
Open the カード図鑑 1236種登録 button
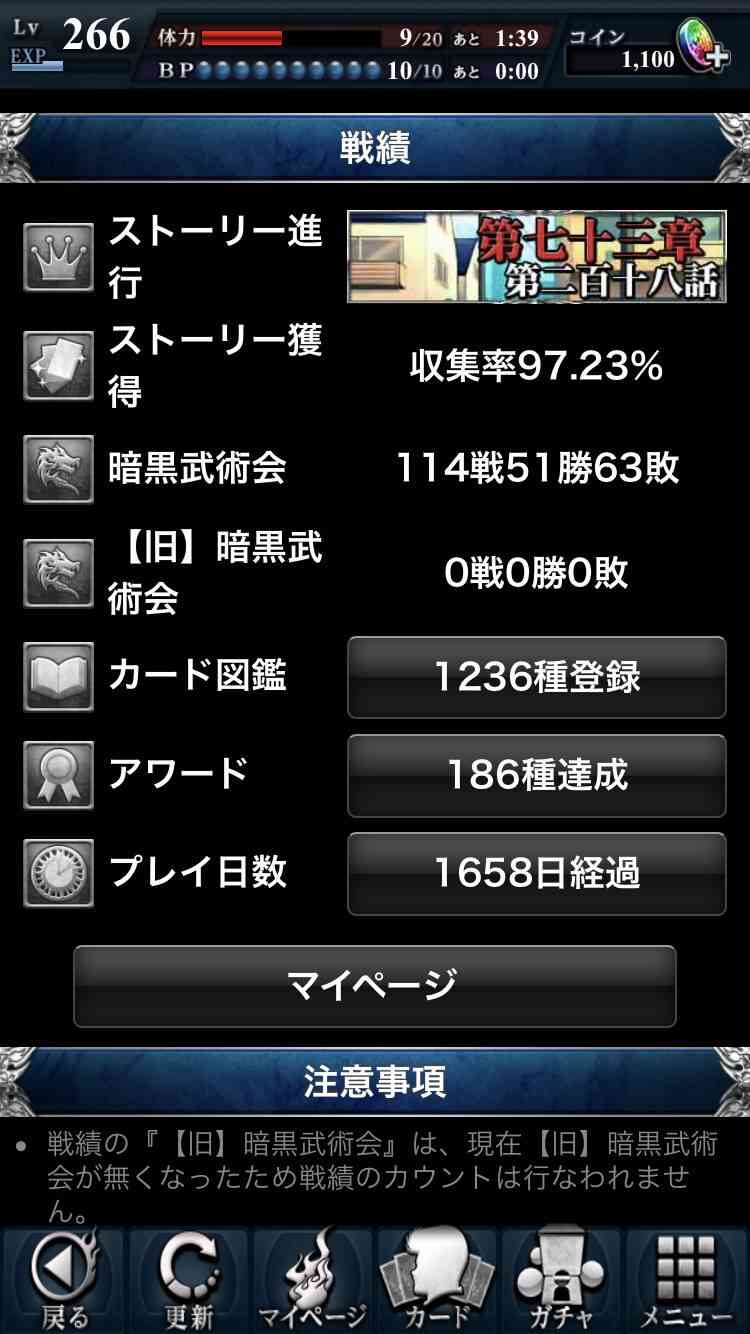click(x=537, y=677)
